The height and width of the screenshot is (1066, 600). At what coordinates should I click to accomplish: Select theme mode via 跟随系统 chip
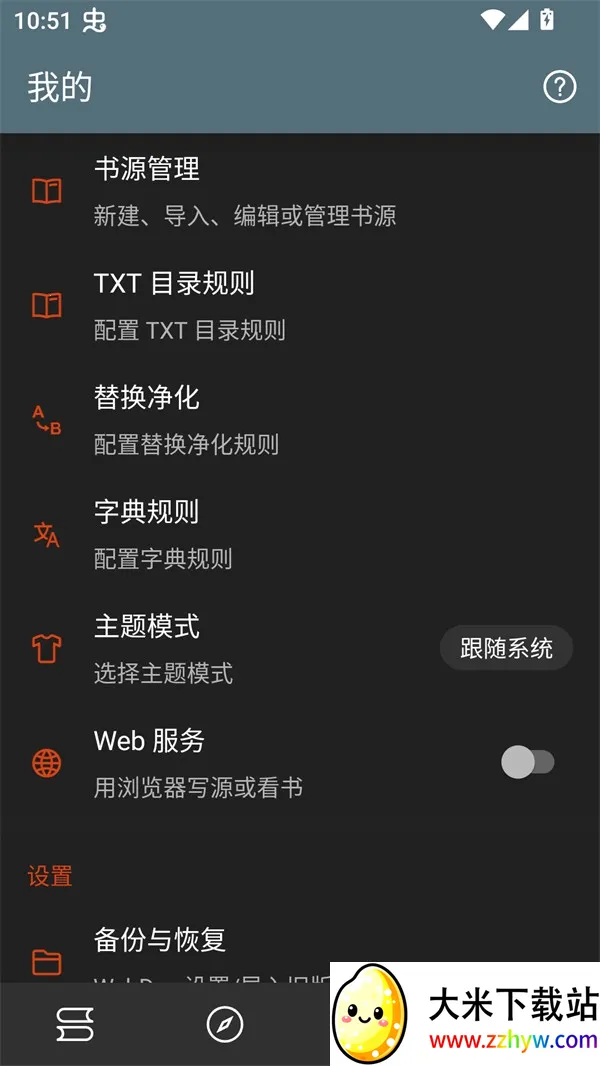[x=506, y=648]
